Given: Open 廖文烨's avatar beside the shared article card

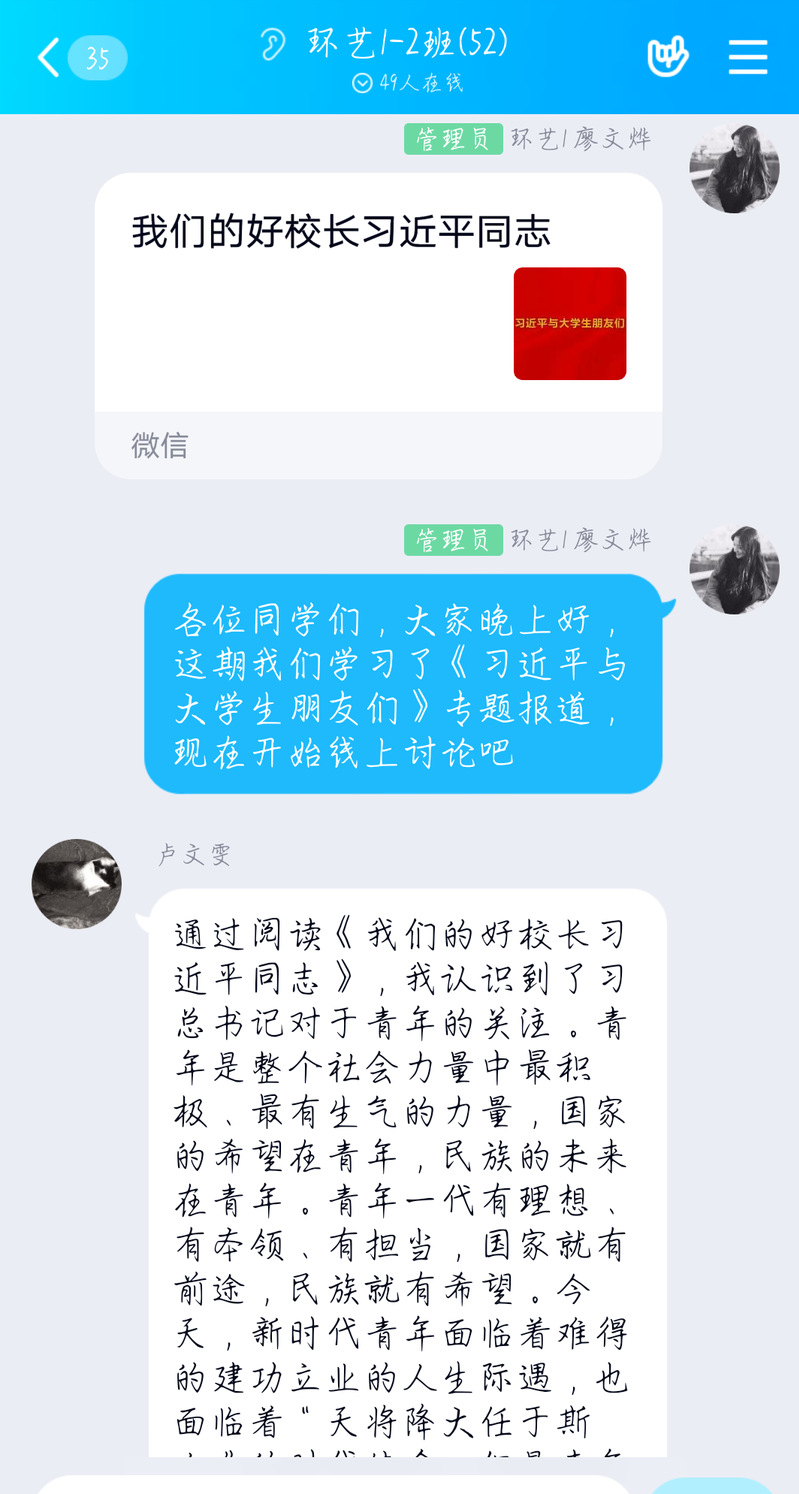Looking at the screenshot, I should [x=734, y=169].
